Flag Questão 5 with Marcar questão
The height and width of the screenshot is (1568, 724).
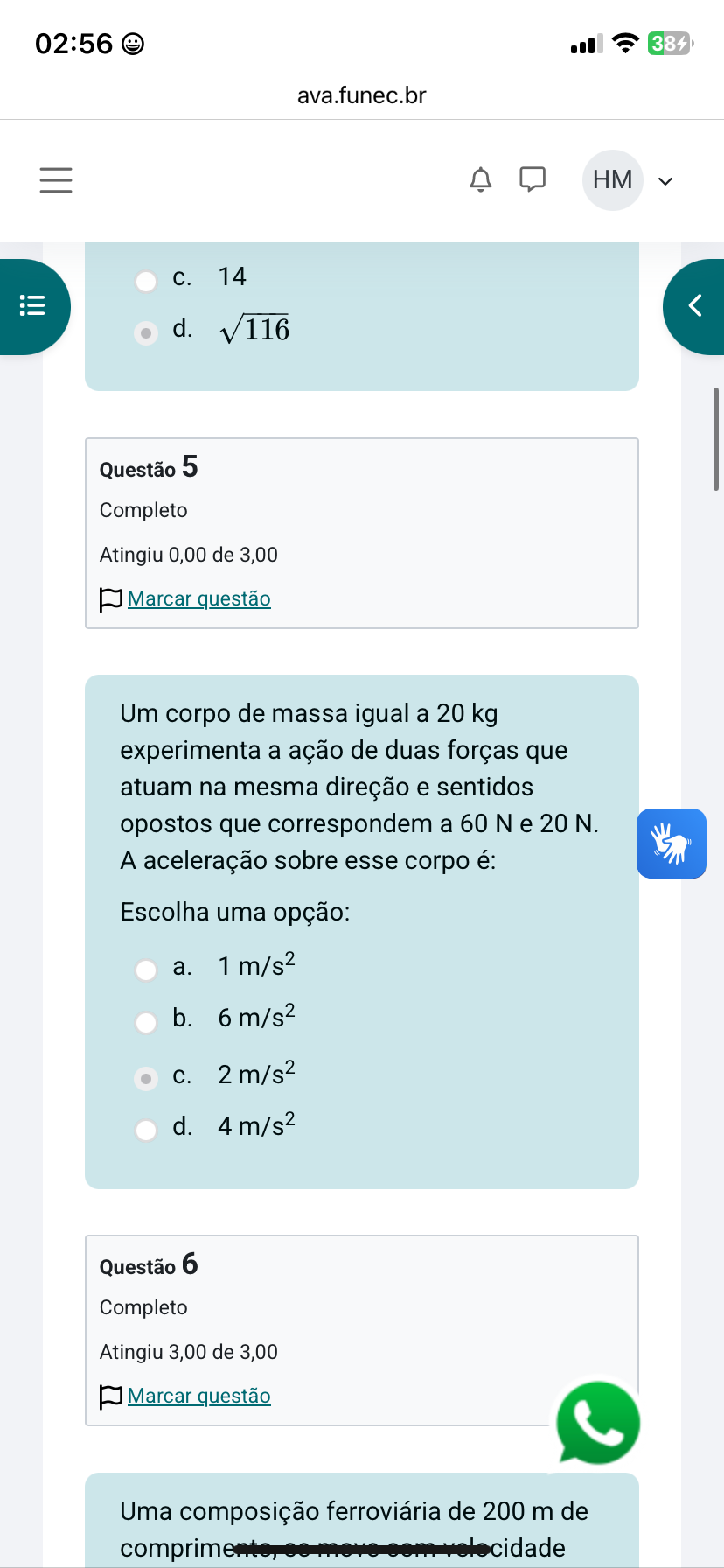tap(198, 599)
